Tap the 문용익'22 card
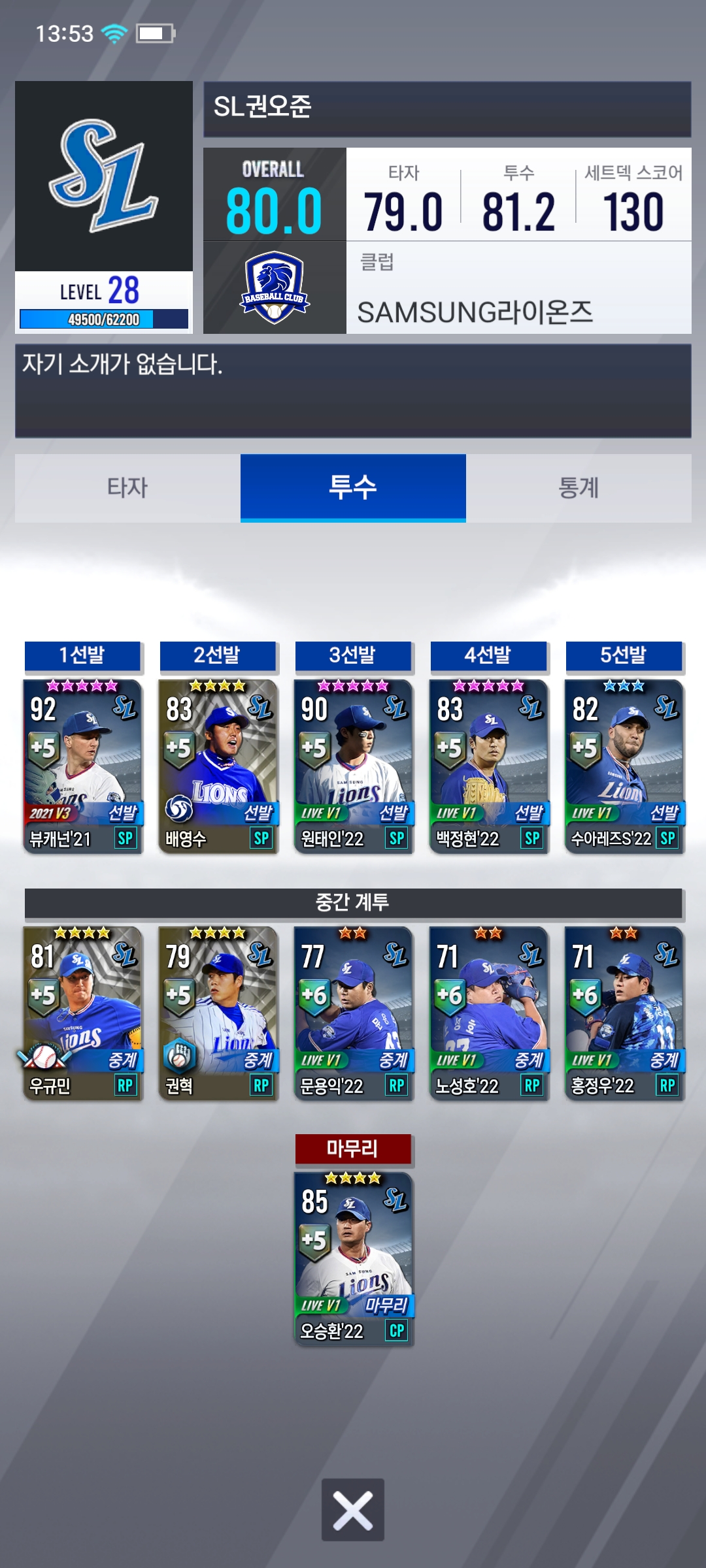This screenshot has width=706, height=1568. click(354, 1013)
